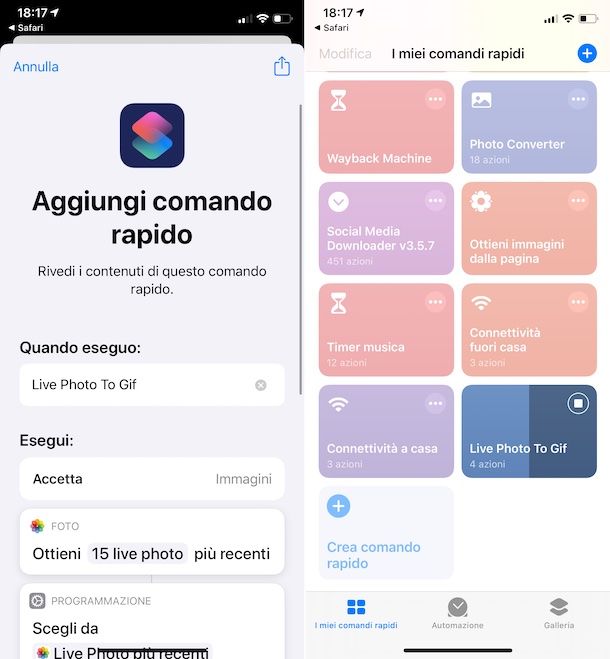Clear the Live Photo To Gif name field
This screenshot has width=610, height=659.
(261, 385)
